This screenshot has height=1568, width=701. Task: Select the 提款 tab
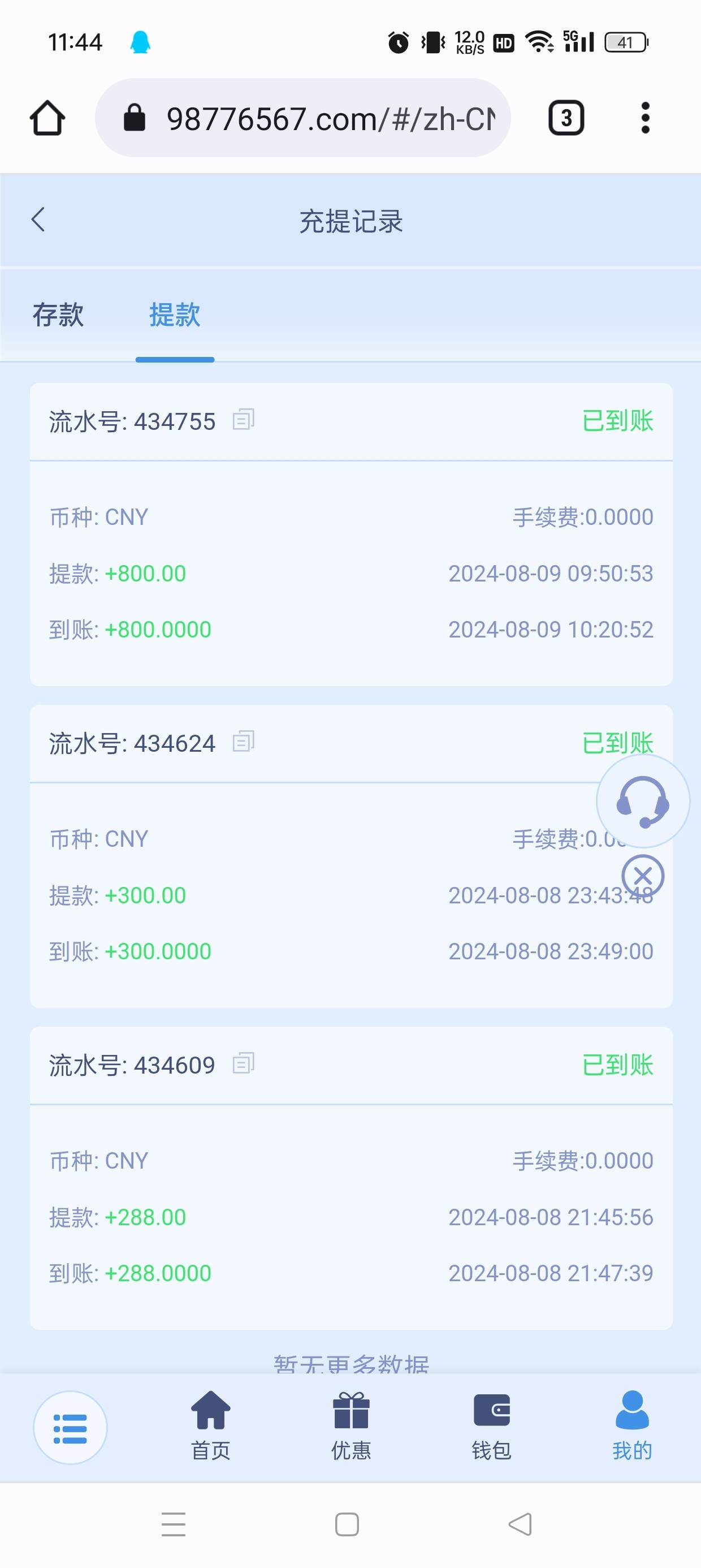tap(175, 315)
